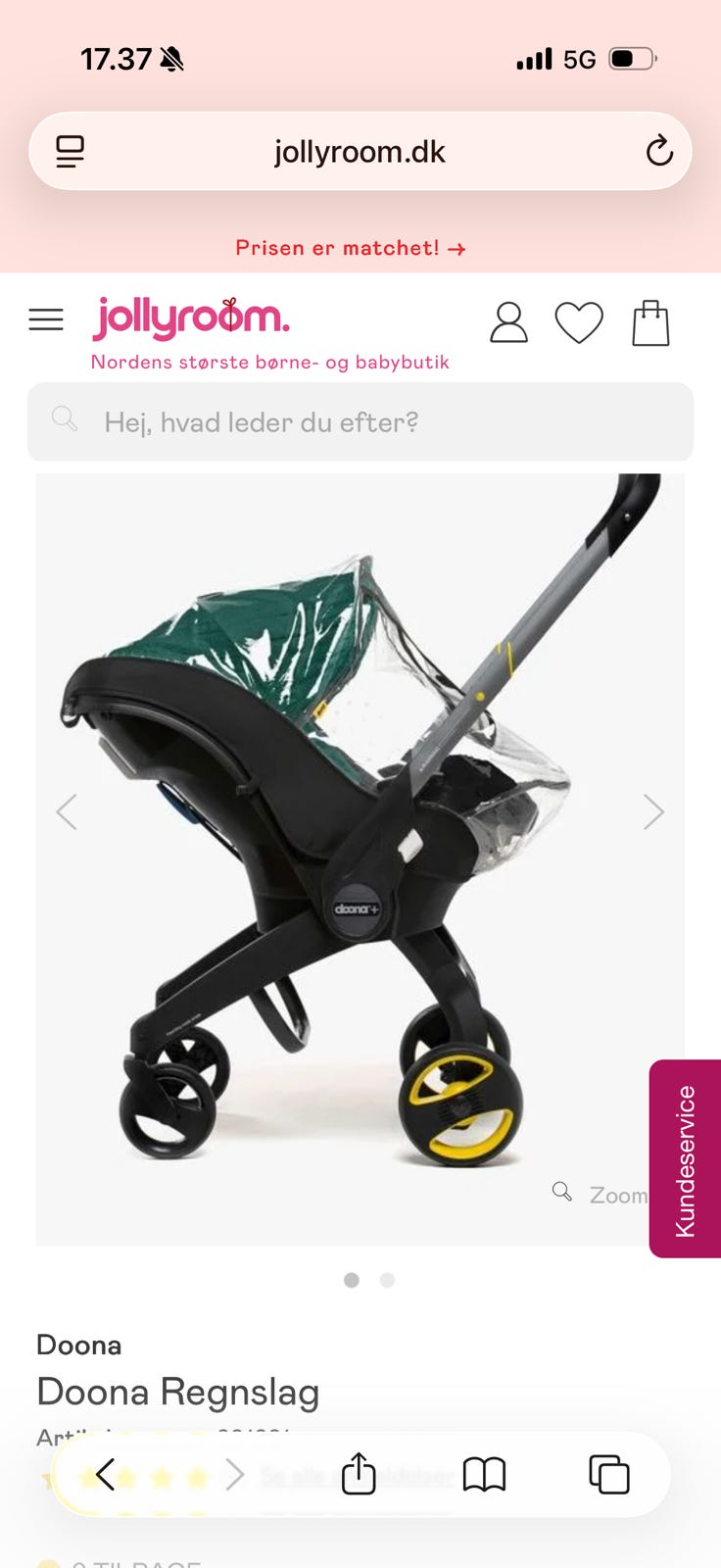Open the browser page settings menu
This screenshot has height=1568, width=721.
[x=70, y=151]
